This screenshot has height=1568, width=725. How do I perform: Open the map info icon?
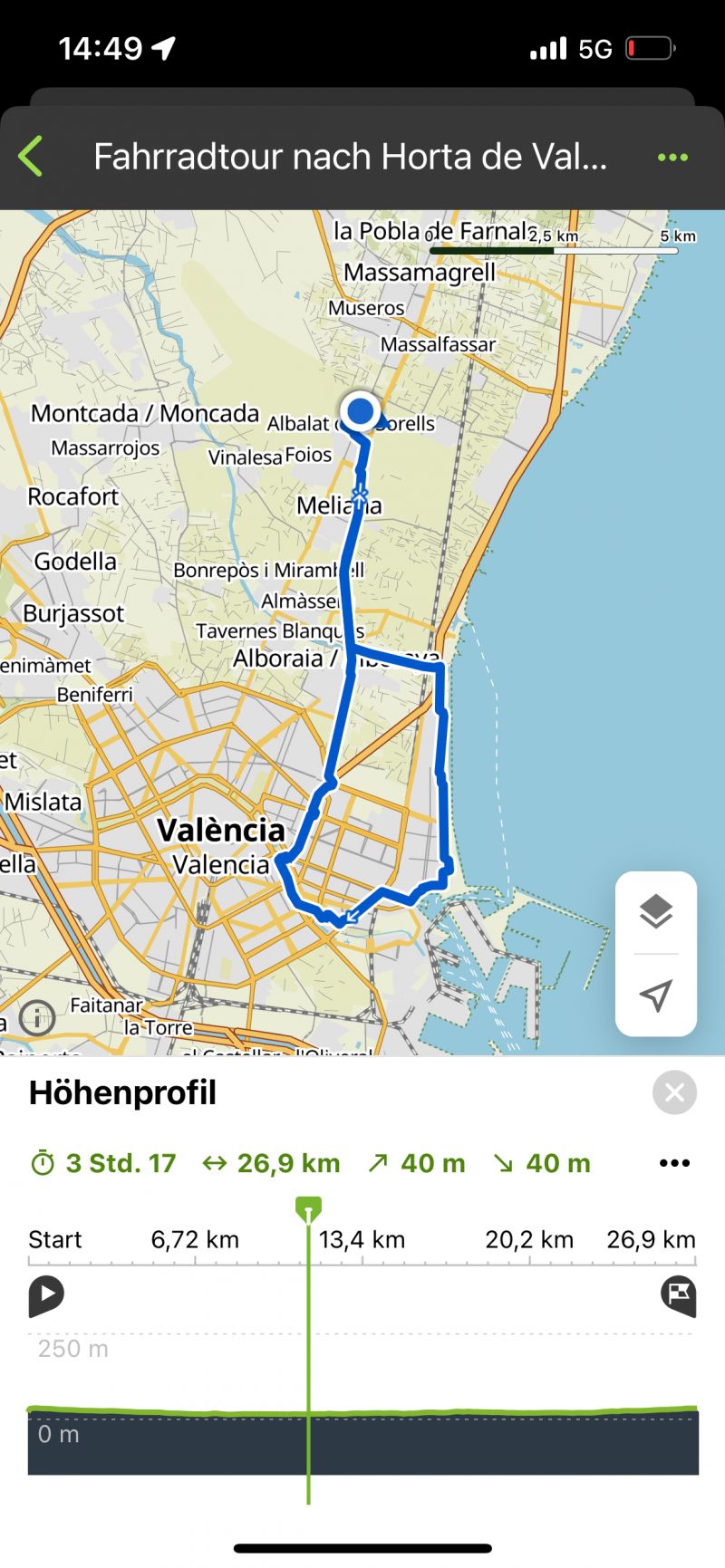37,1017
